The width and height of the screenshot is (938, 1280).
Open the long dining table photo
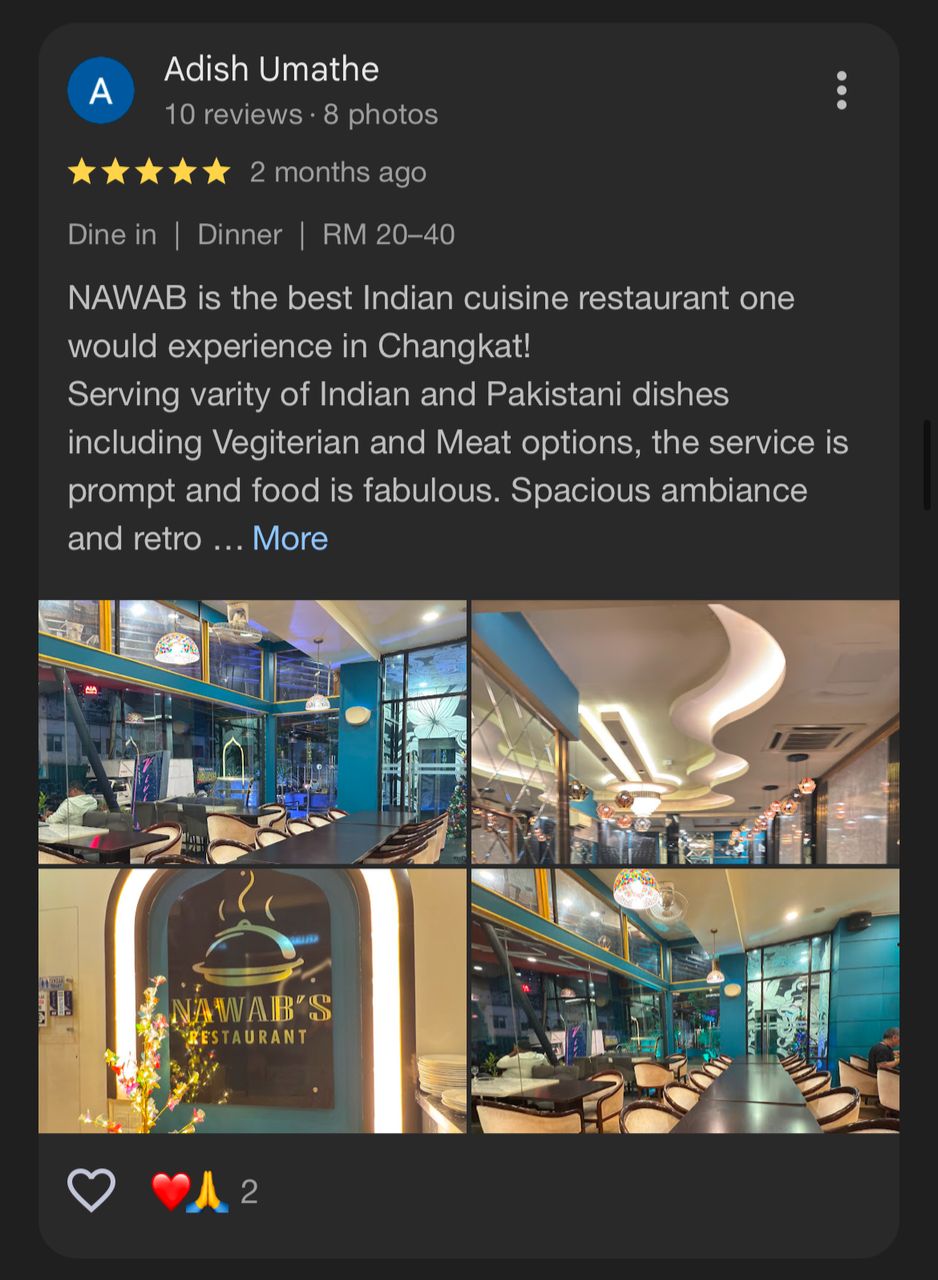(x=685, y=1000)
